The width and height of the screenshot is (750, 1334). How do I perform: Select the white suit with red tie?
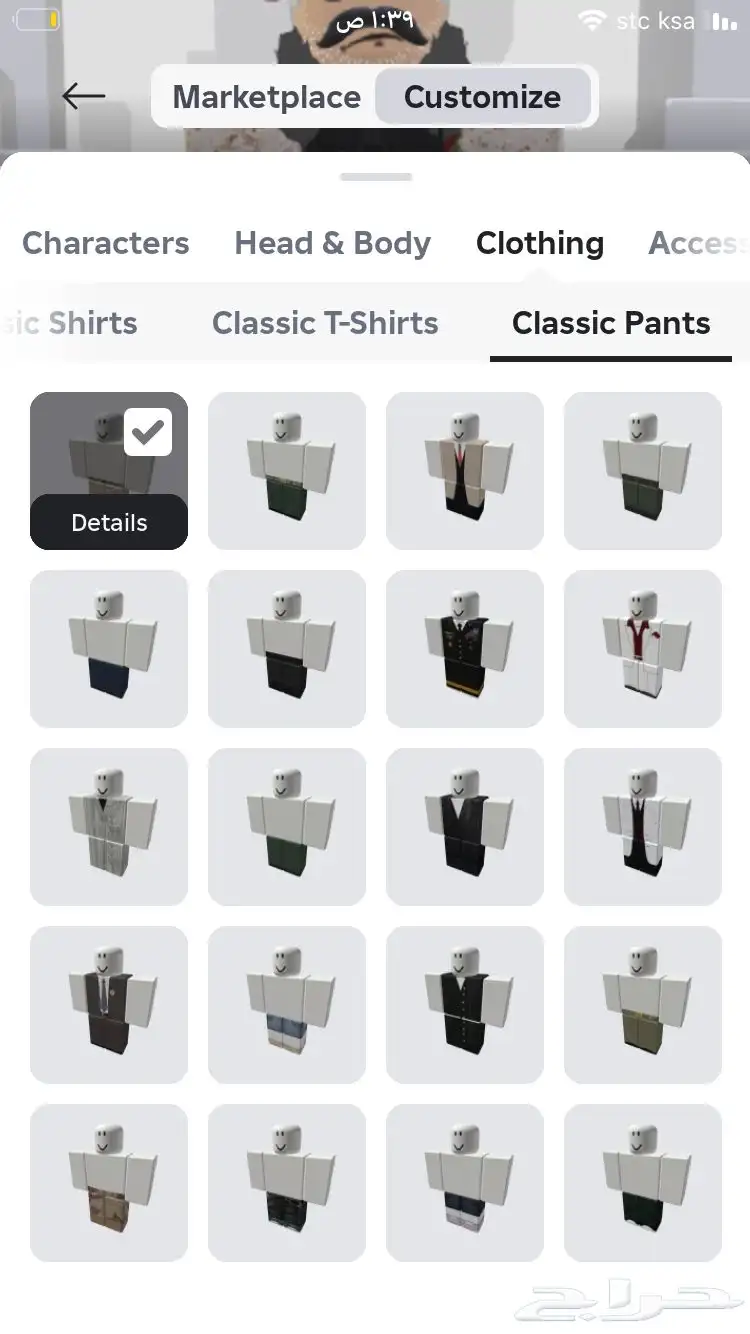click(643, 648)
